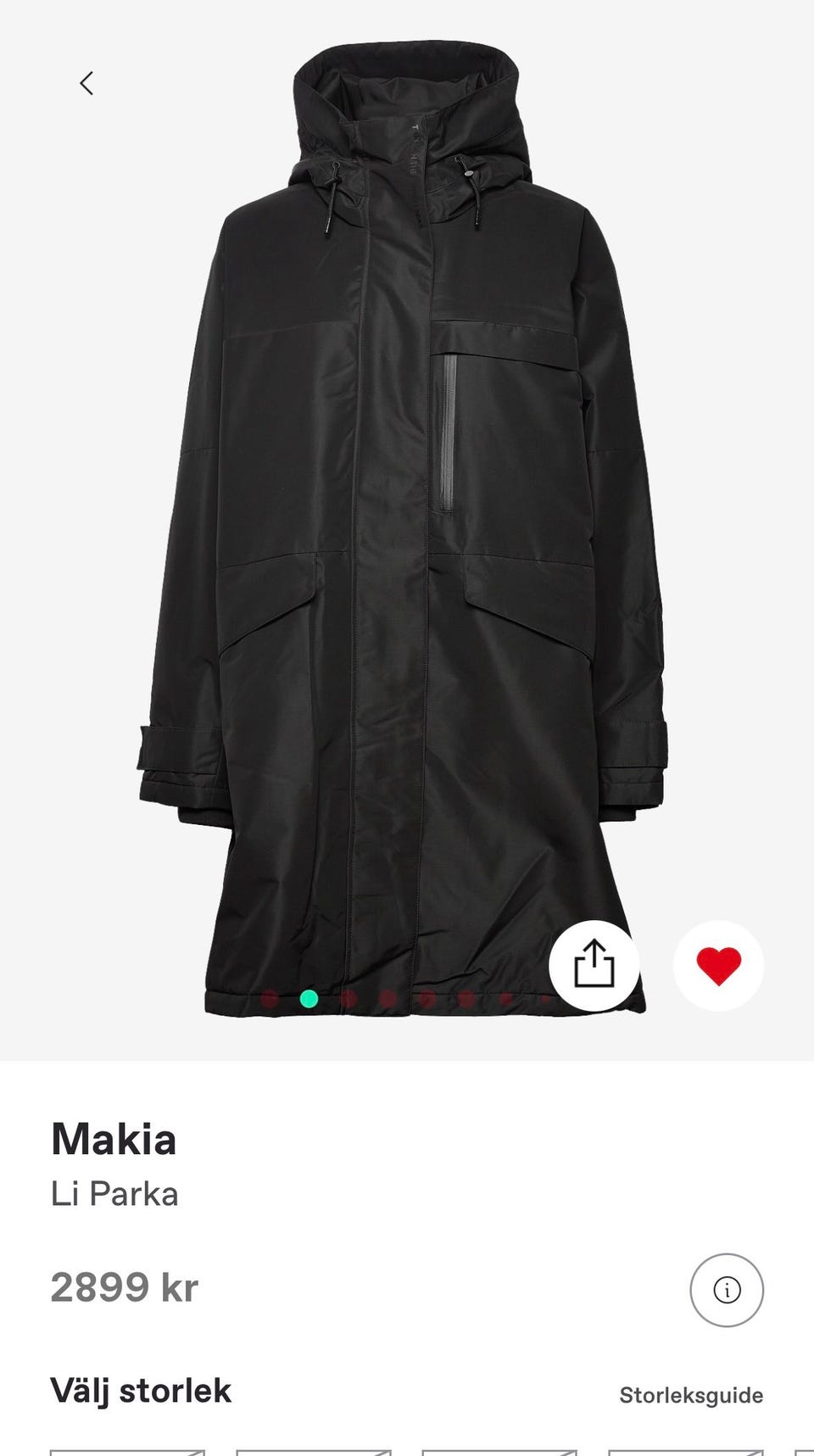Open the product info button
This screenshot has height=1456, width=814.
pyautogui.click(x=727, y=1290)
